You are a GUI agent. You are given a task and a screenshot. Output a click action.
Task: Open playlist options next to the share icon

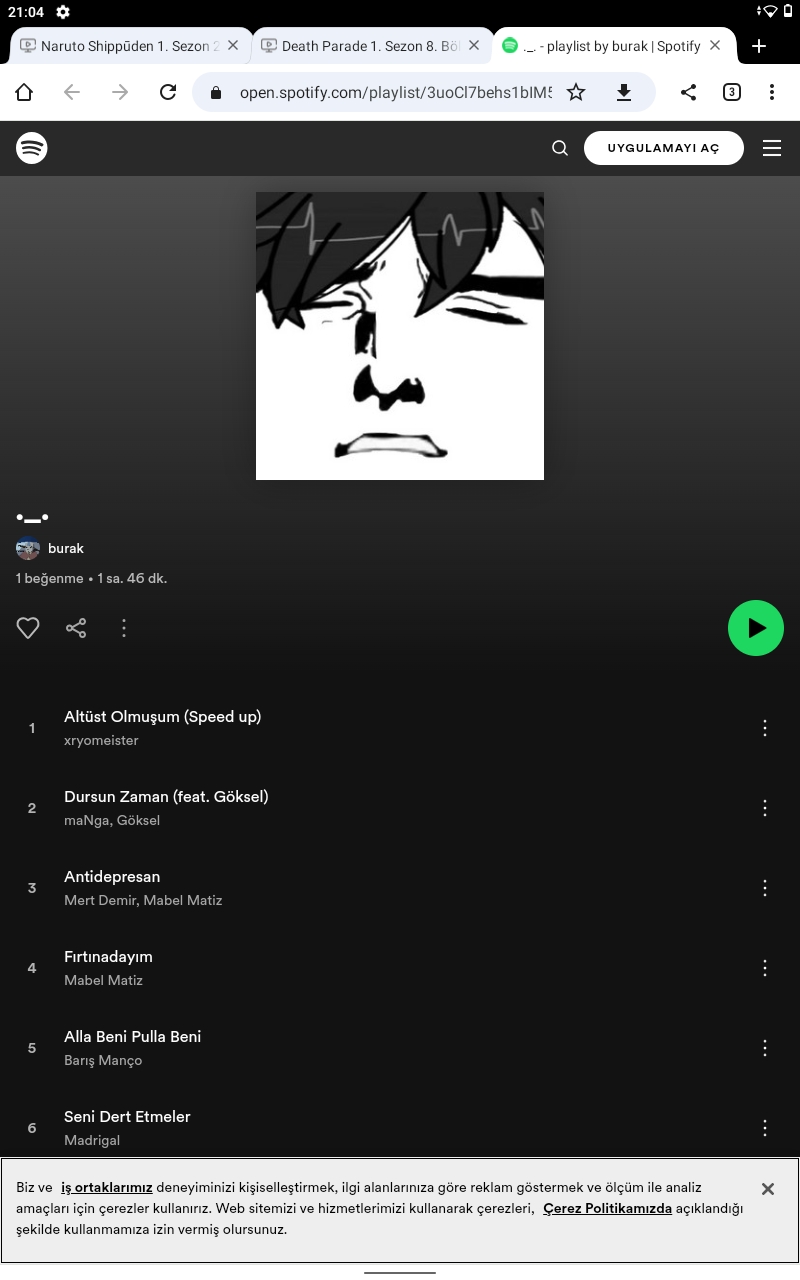(124, 628)
